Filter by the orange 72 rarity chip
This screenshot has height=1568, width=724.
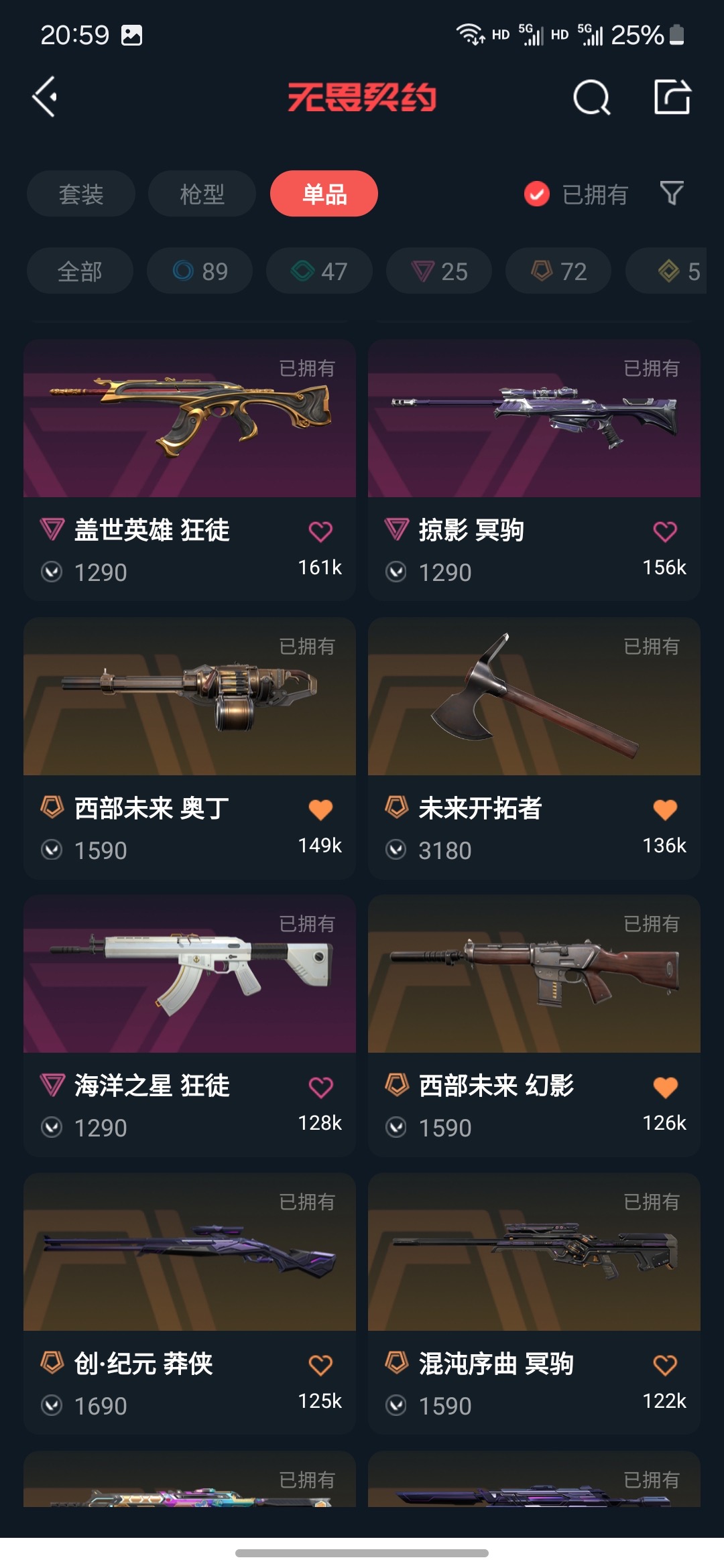[558, 271]
